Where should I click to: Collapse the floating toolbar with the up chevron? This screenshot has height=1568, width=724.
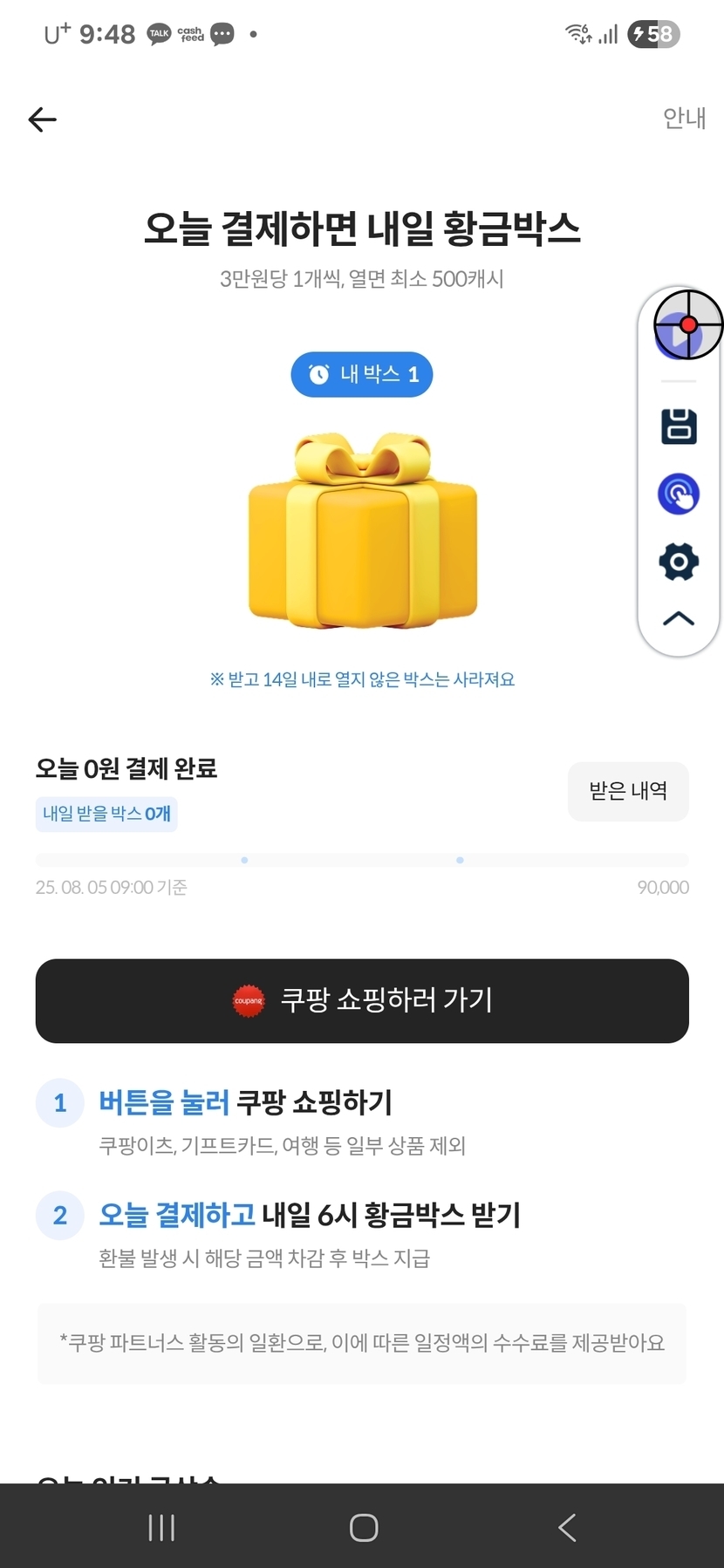click(679, 619)
